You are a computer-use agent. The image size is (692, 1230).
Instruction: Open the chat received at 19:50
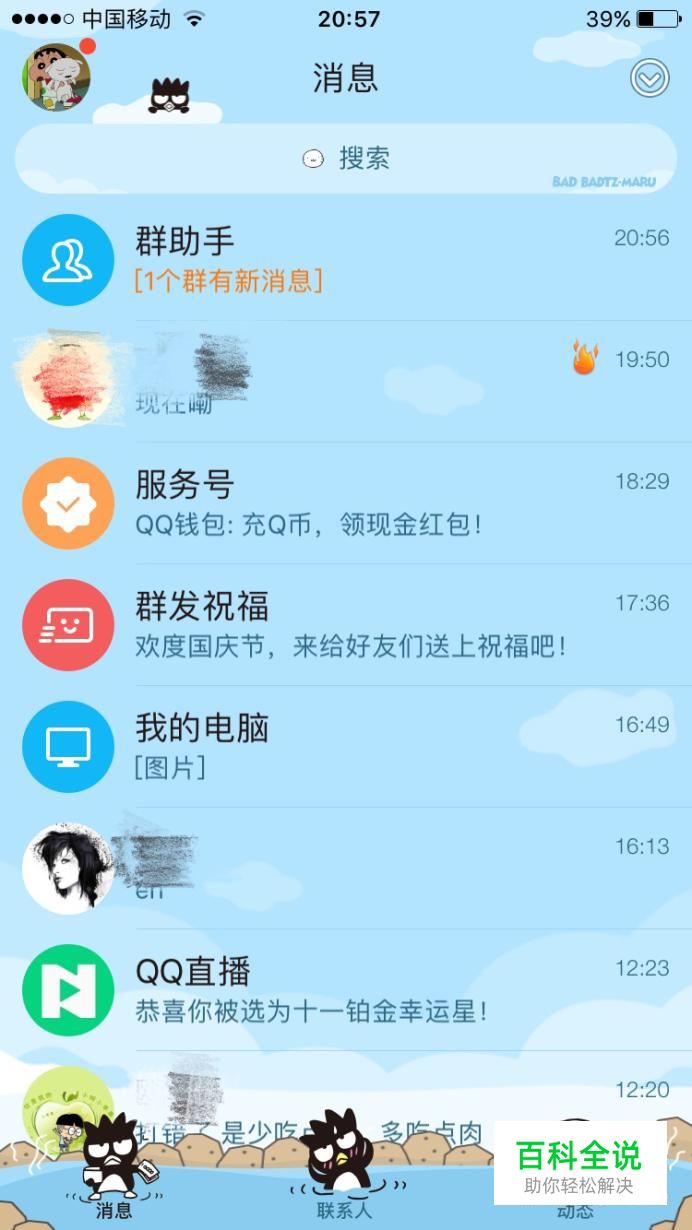click(x=346, y=381)
